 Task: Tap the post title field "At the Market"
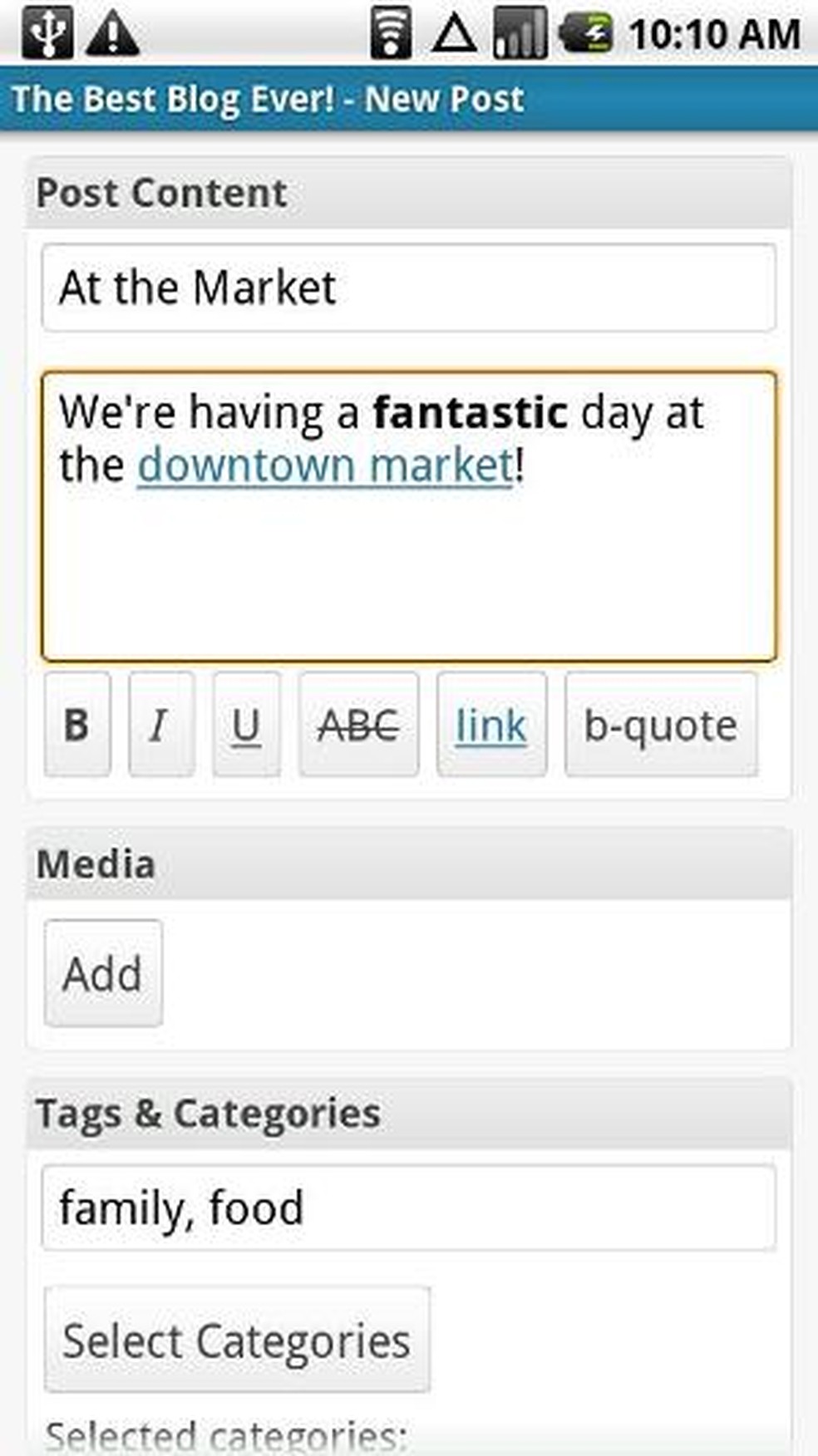click(408, 288)
